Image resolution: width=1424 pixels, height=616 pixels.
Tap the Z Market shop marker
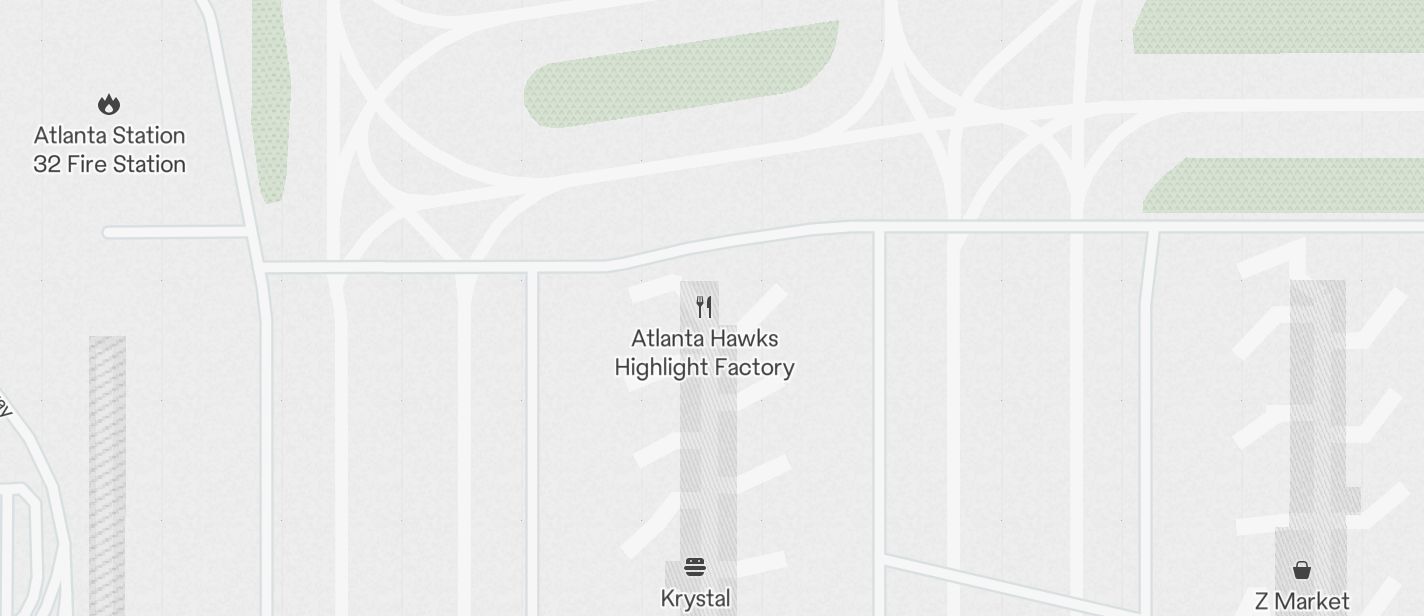(1302, 570)
